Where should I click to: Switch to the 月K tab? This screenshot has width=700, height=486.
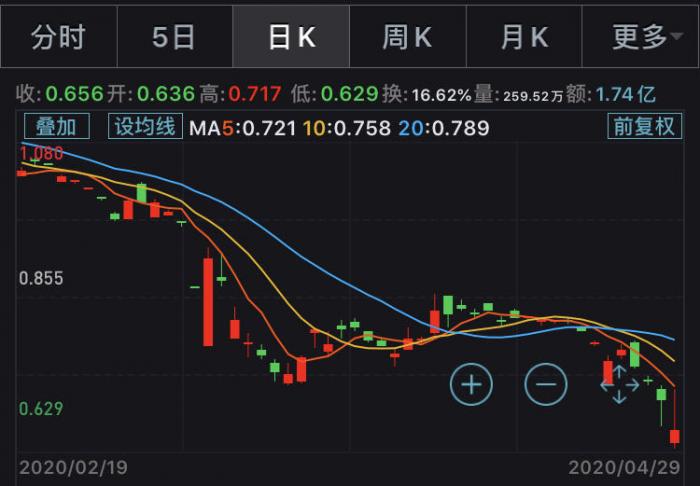coord(524,37)
